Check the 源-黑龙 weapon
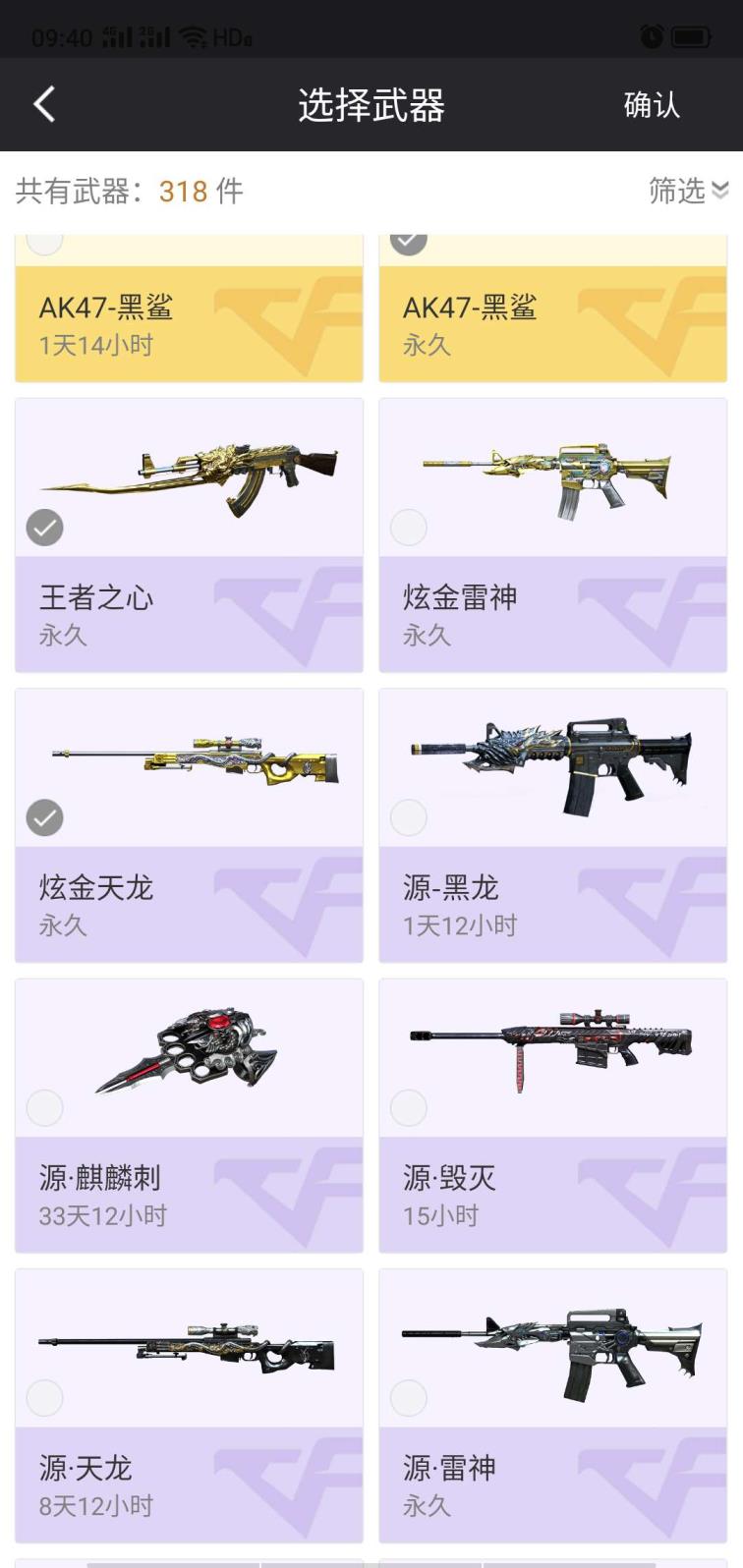 [x=409, y=817]
